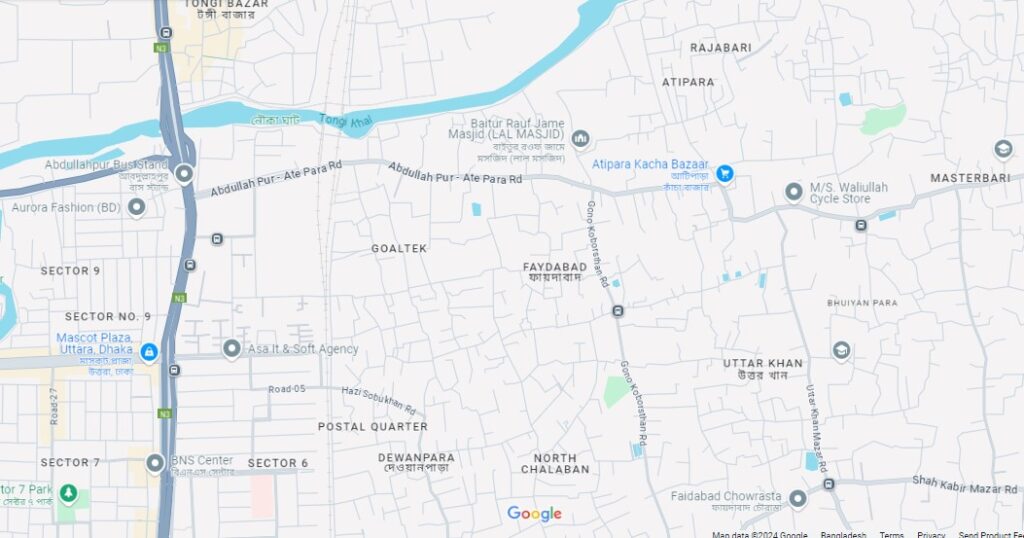Screen dimensions: 1024x538
Task: Select Baitur Rauf Jame Masjid marker
Action: 581,137
